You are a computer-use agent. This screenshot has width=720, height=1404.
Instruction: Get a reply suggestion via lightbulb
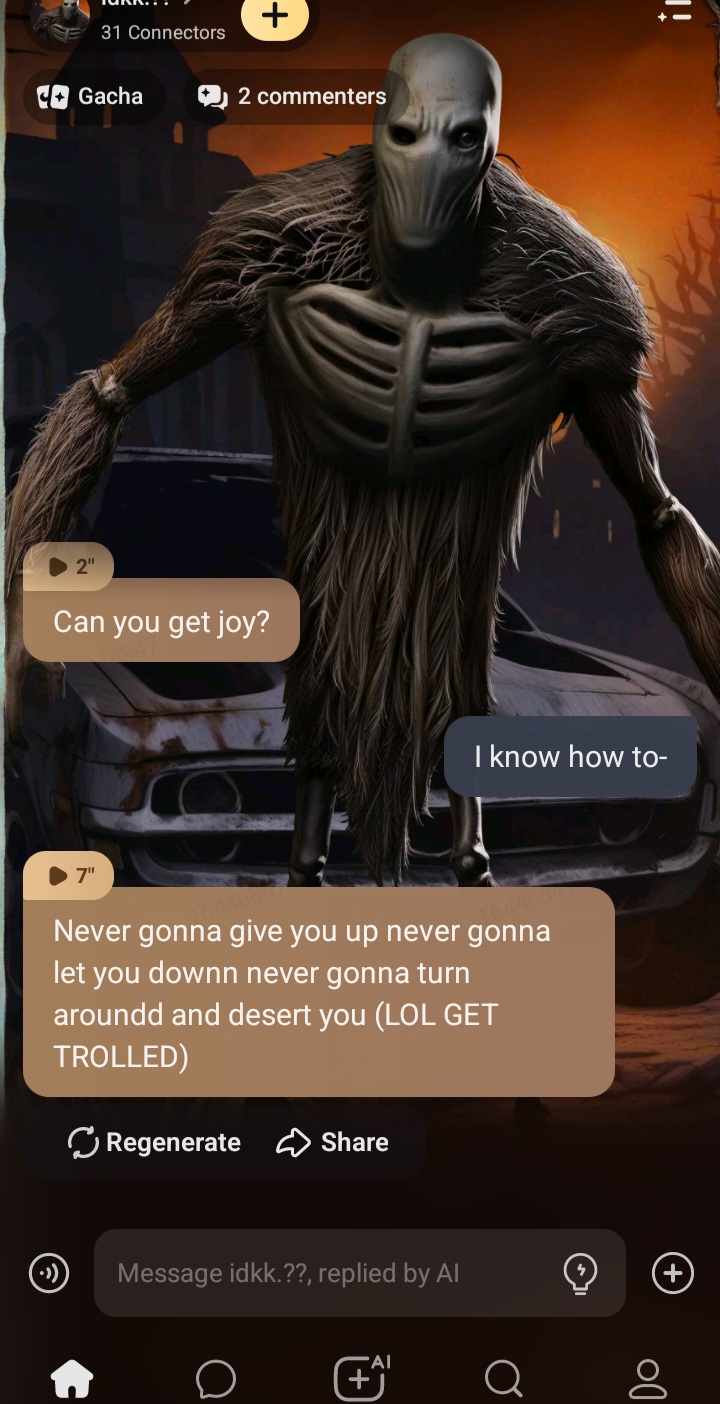point(580,1273)
